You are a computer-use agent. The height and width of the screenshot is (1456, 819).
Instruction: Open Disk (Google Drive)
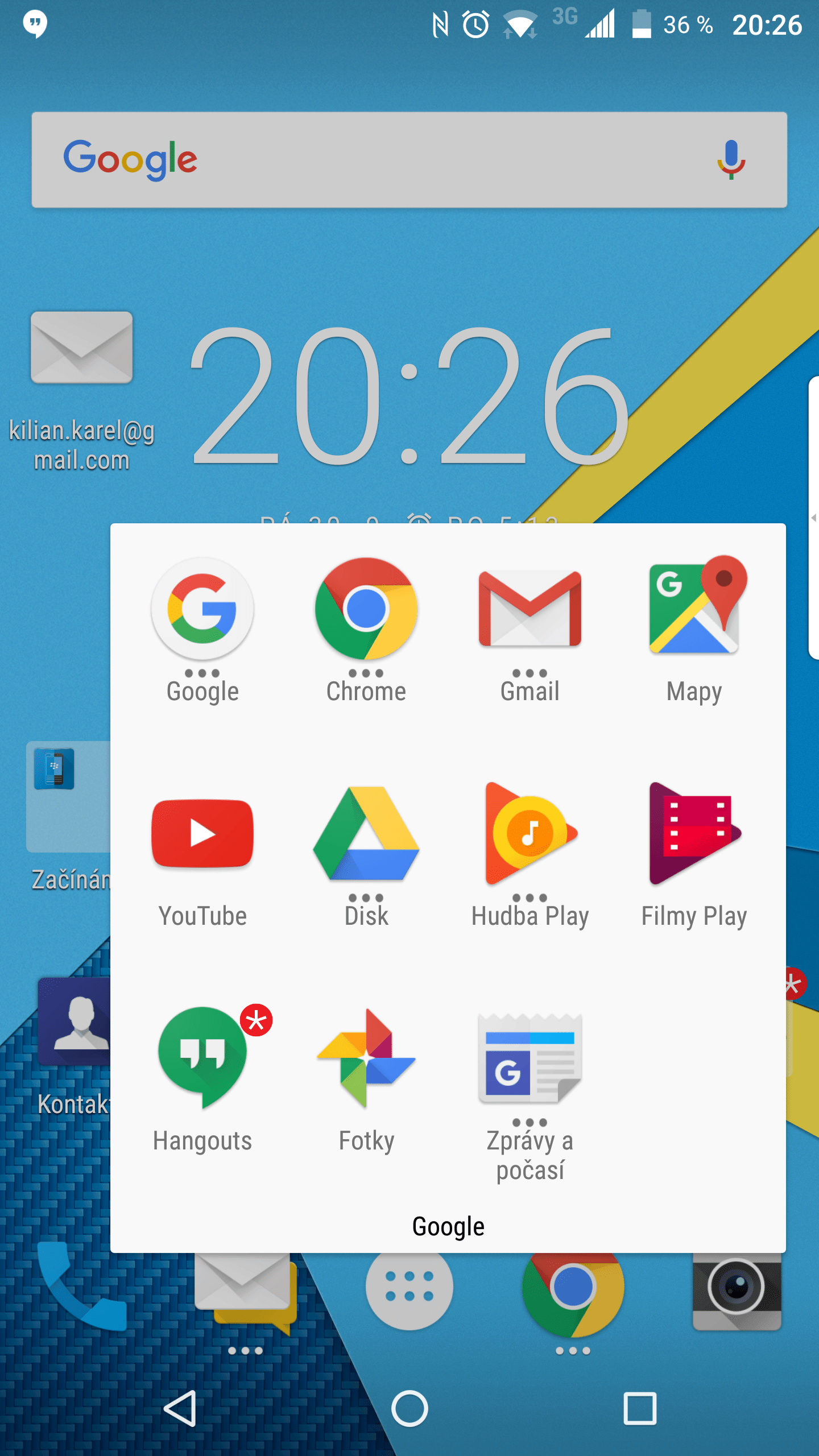point(366,855)
